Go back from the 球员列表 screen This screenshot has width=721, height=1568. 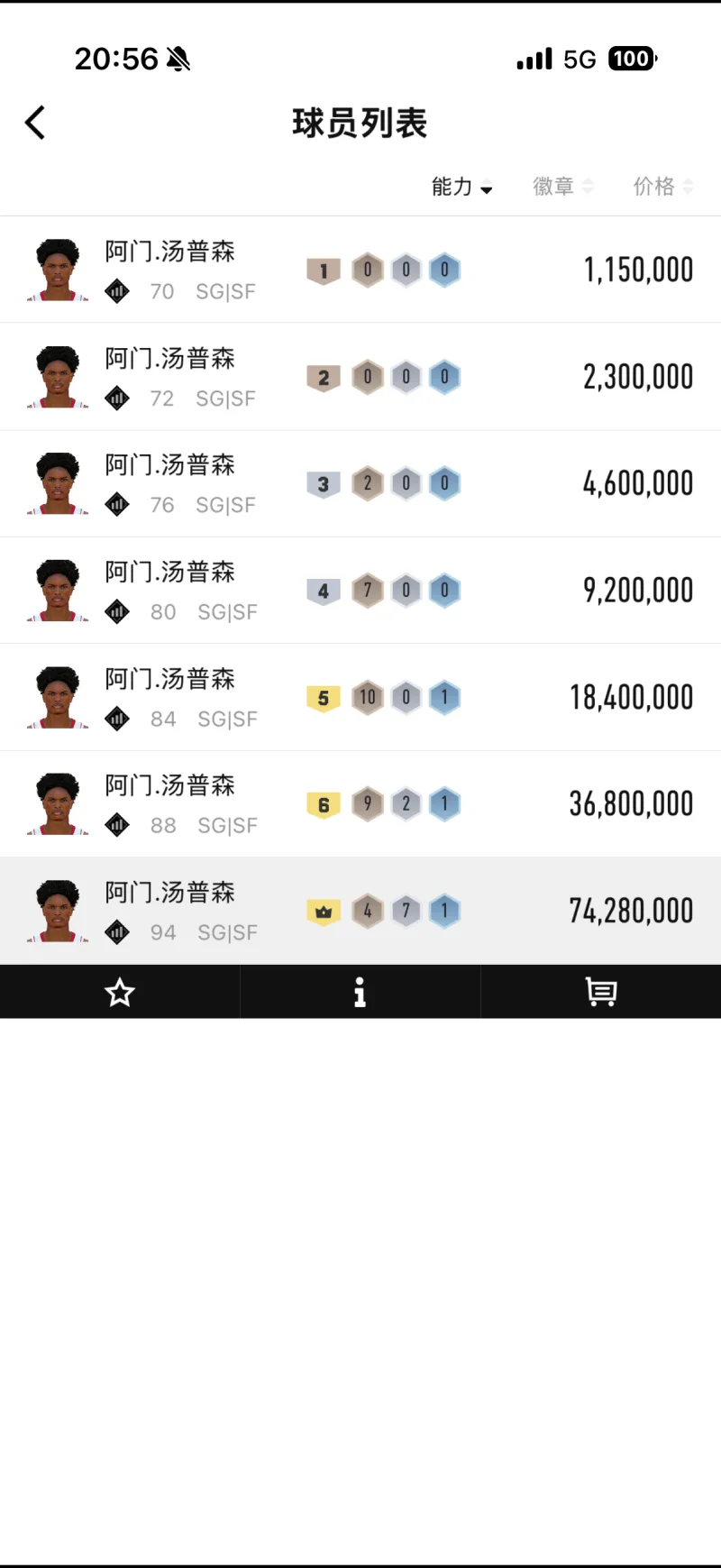click(35, 123)
